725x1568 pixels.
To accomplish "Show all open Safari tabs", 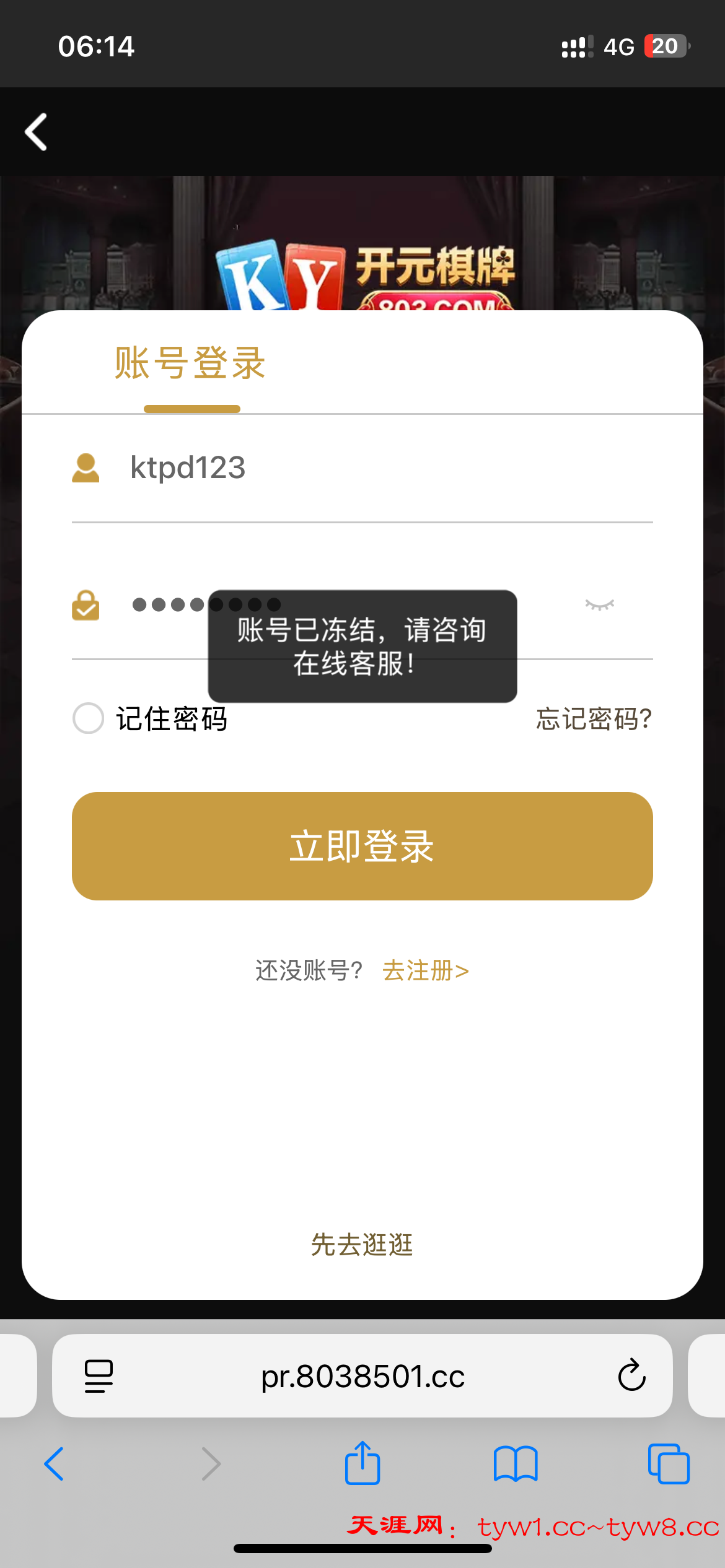I will coord(669,1464).
